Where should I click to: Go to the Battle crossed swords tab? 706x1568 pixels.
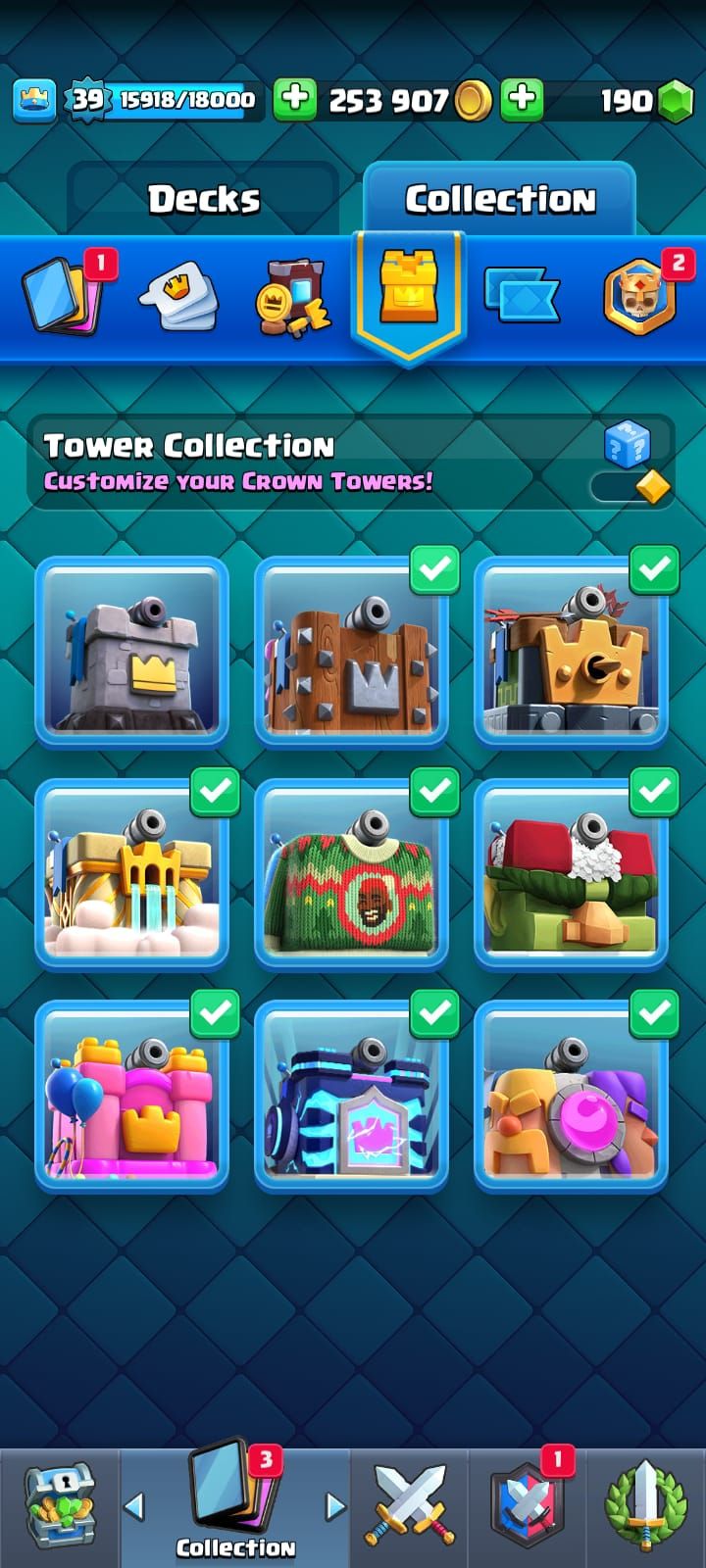click(x=410, y=1507)
